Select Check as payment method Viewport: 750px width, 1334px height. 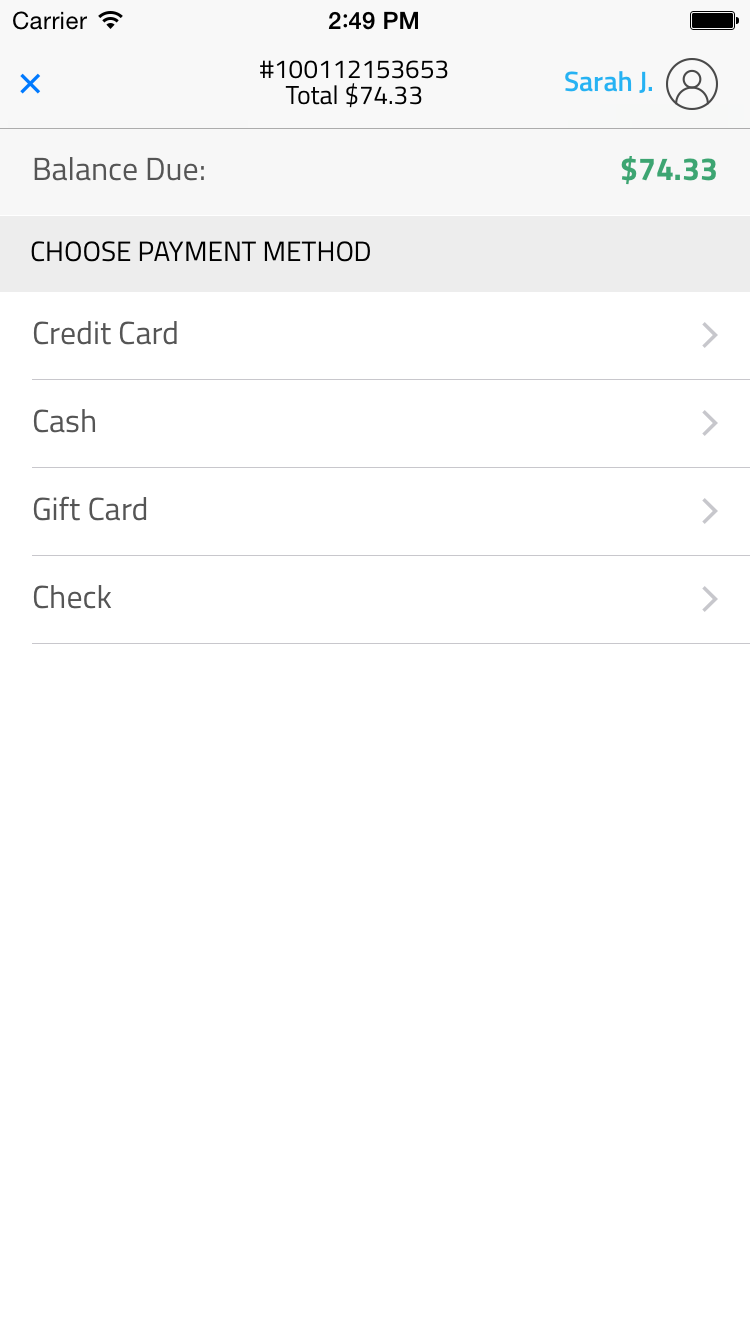71,598
